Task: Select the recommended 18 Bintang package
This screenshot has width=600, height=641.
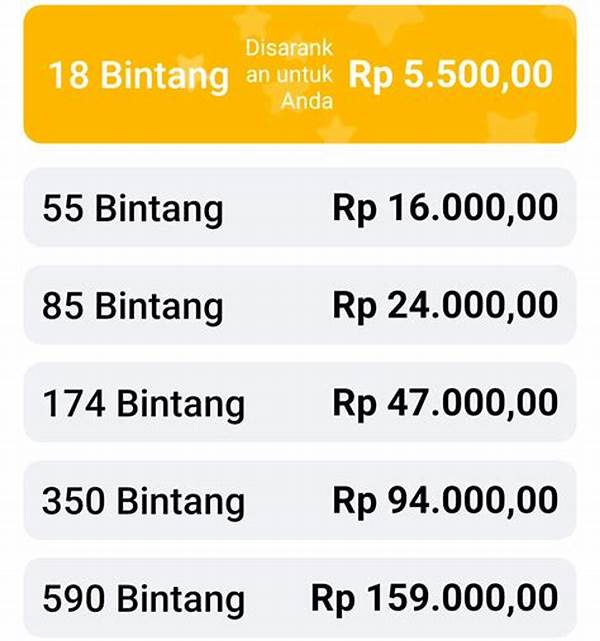Action: pos(299,76)
